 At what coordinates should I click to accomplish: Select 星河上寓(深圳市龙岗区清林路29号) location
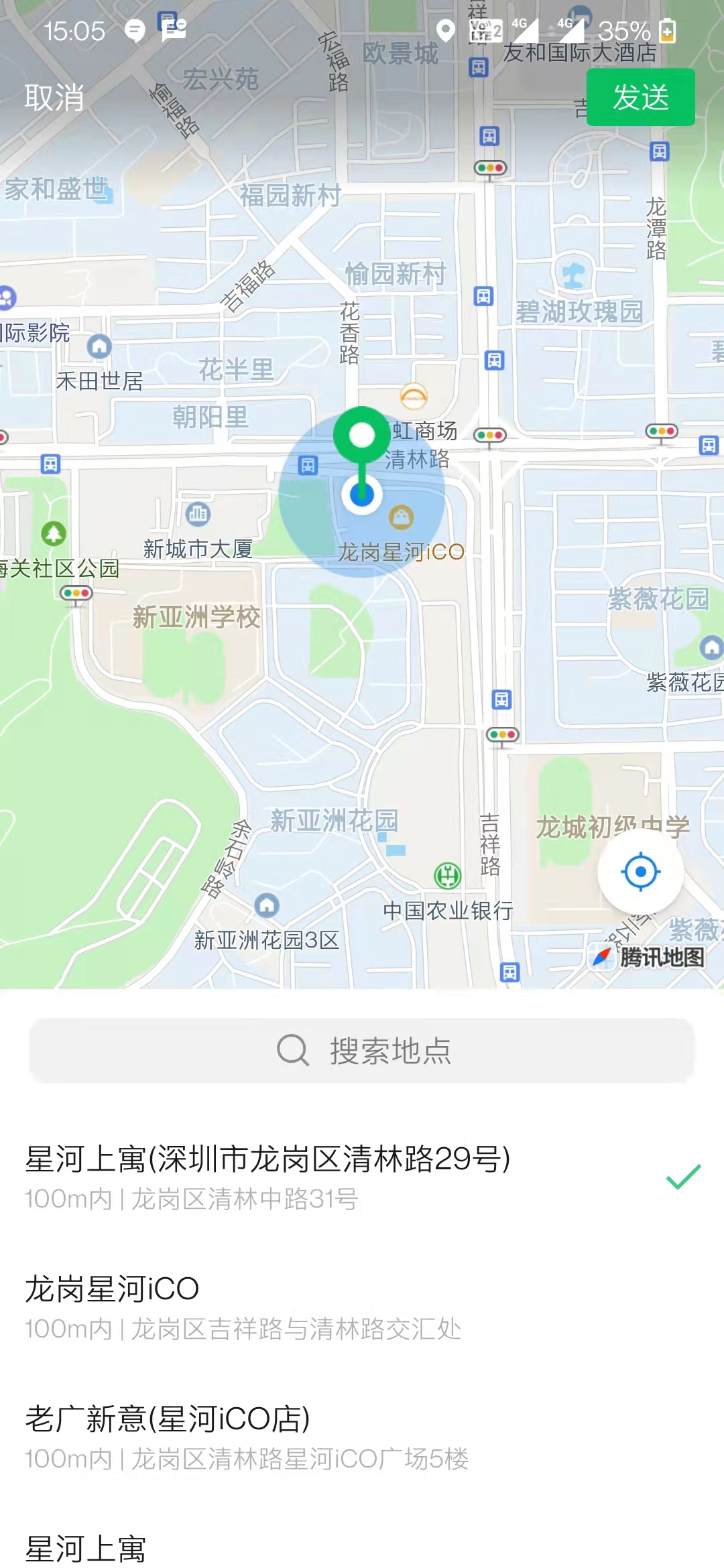pos(268,1177)
